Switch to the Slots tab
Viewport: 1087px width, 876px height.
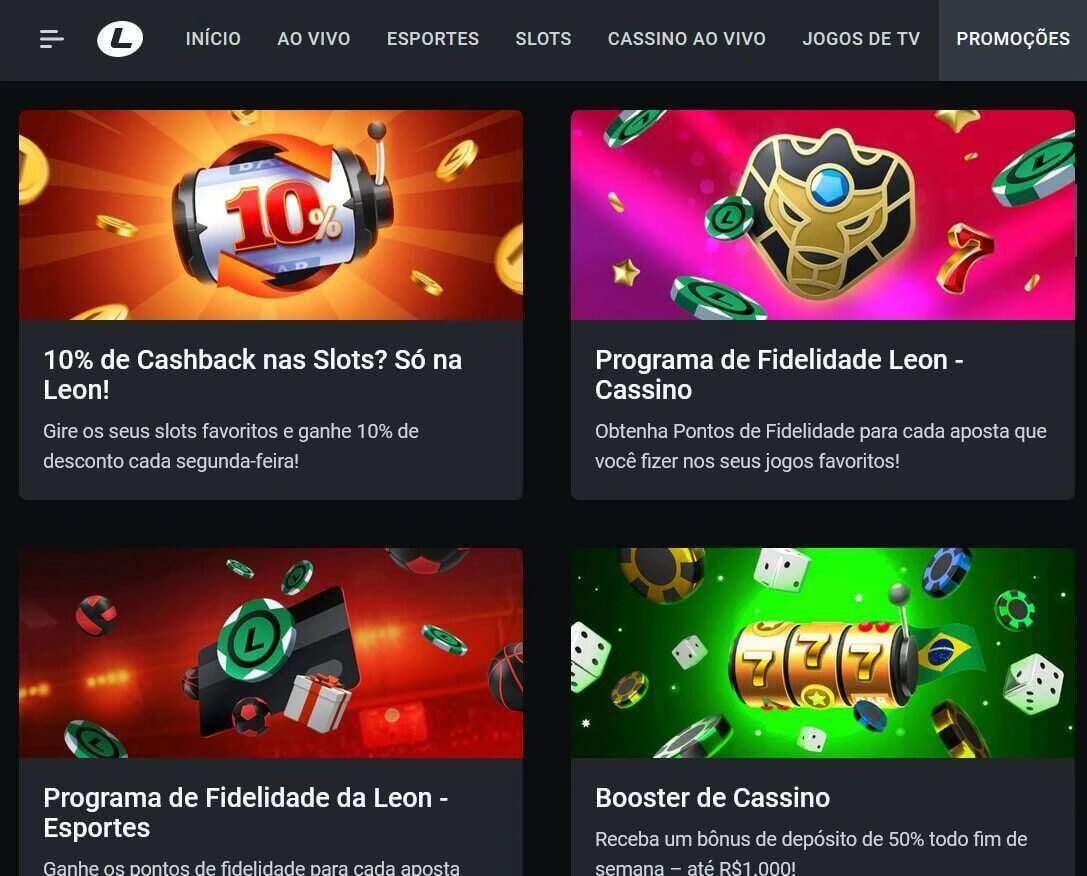click(x=543, y=39)
